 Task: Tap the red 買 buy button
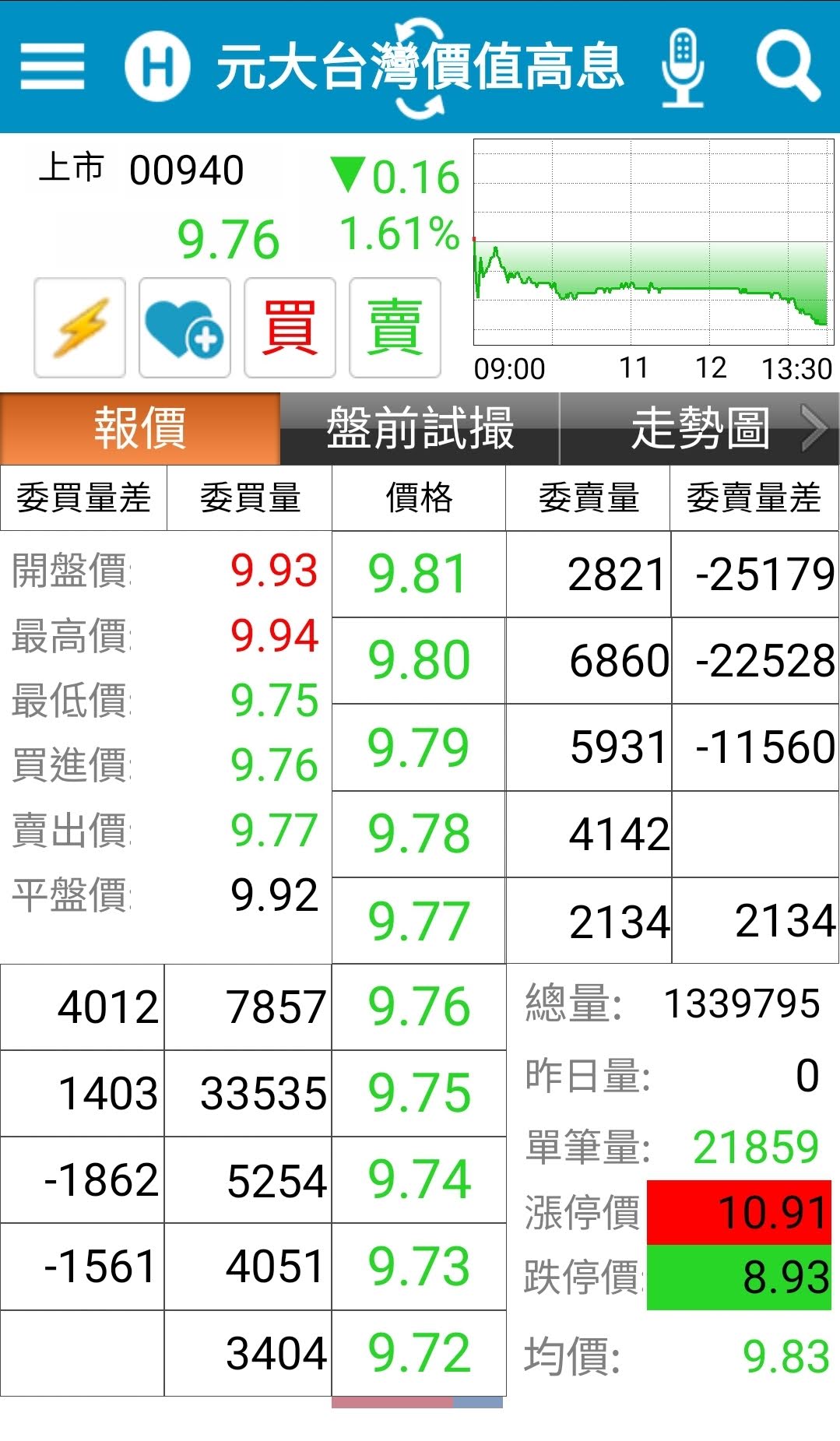pos(290,328)
